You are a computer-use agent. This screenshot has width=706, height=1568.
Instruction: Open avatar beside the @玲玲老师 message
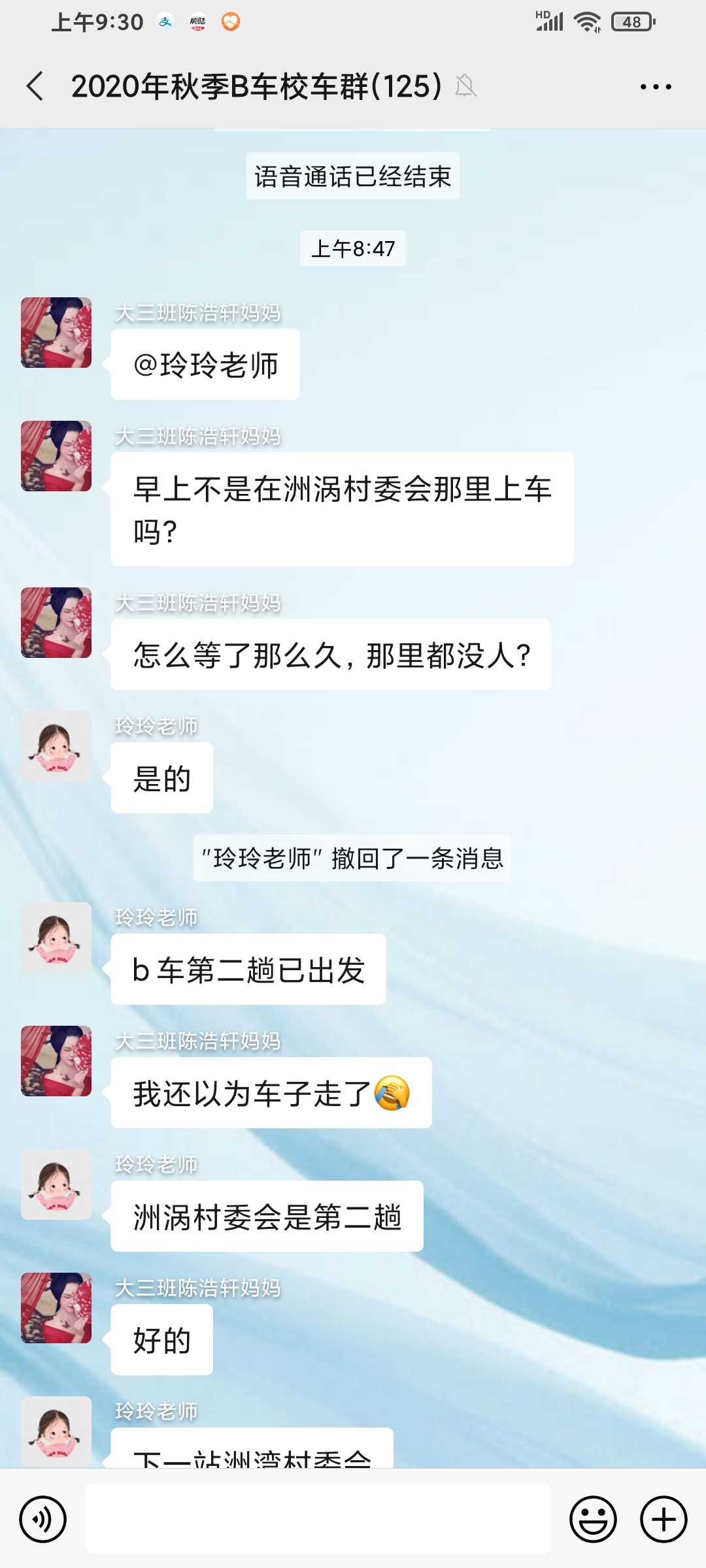(x=56, y=333)
